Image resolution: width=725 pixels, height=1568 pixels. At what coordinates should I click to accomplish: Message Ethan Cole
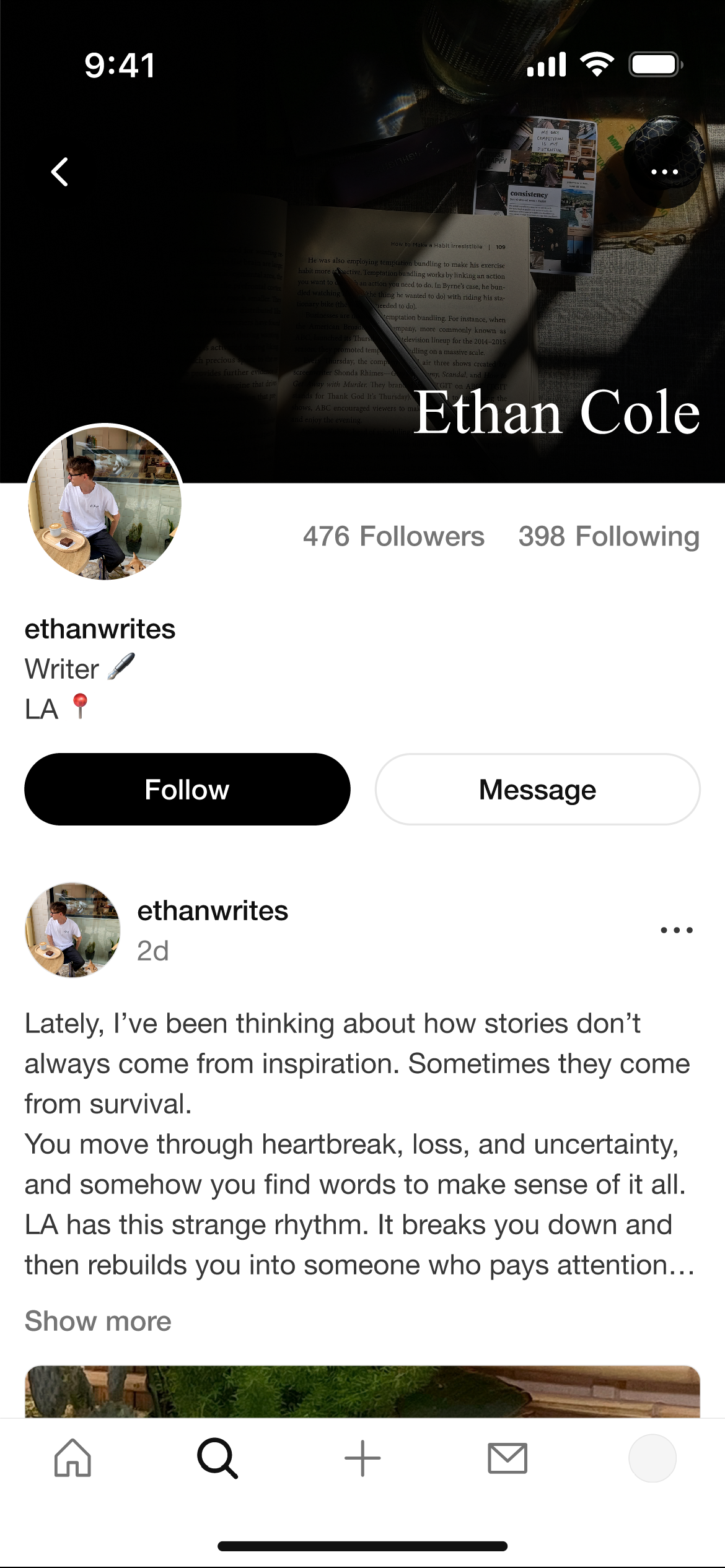tap(537, 789)
